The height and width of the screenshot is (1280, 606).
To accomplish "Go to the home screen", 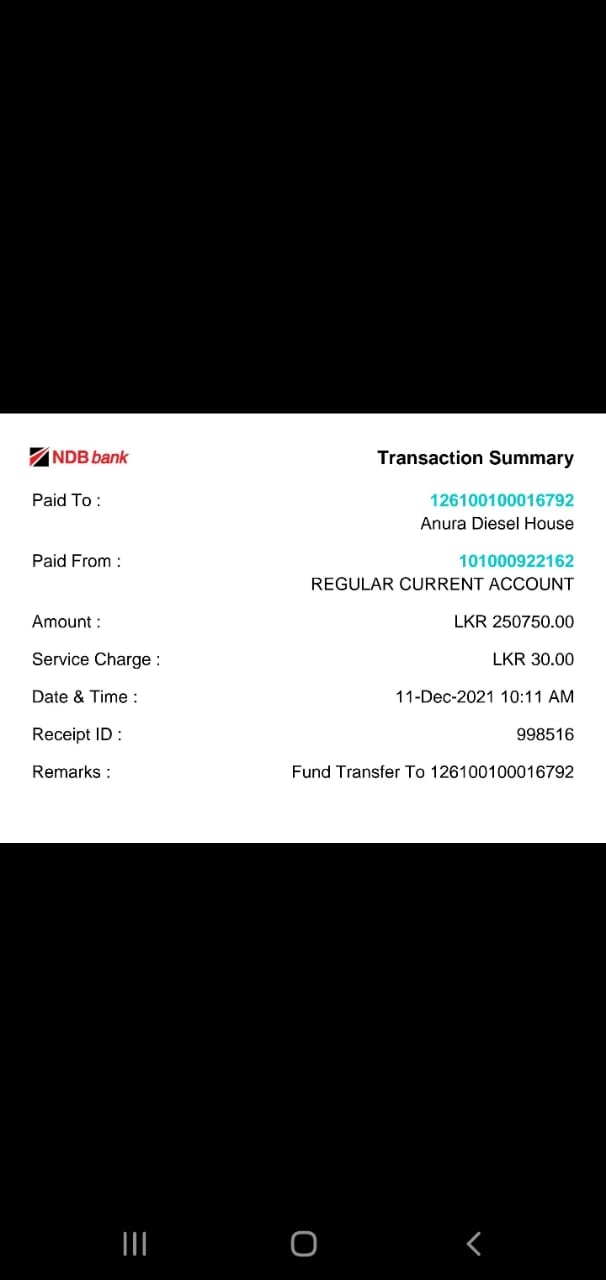I will [303, 1243].
